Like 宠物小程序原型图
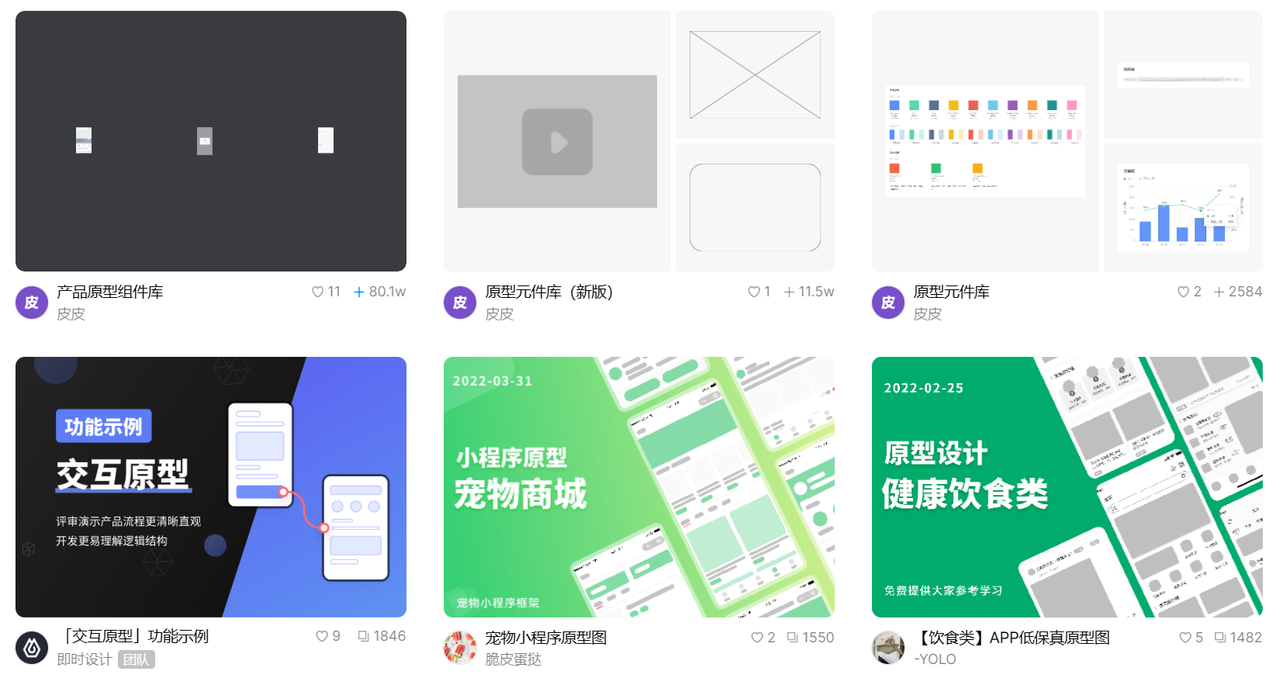Image resolution: width=1280 pixels, height=678 pixels. pyautogui.click(x=757, y=637)
